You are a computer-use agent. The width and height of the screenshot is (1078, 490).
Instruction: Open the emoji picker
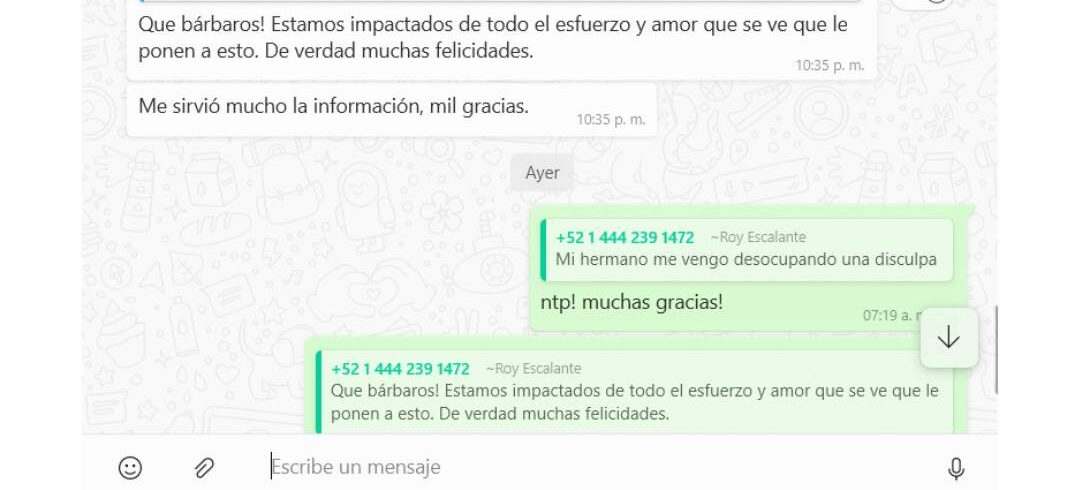point(130,467)
